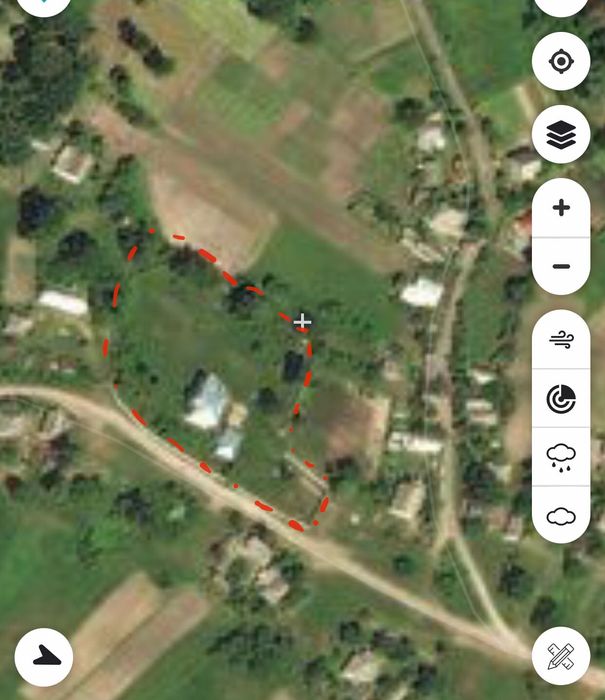Zoom out of the map
605x700 pixels.
pos(561,266)
